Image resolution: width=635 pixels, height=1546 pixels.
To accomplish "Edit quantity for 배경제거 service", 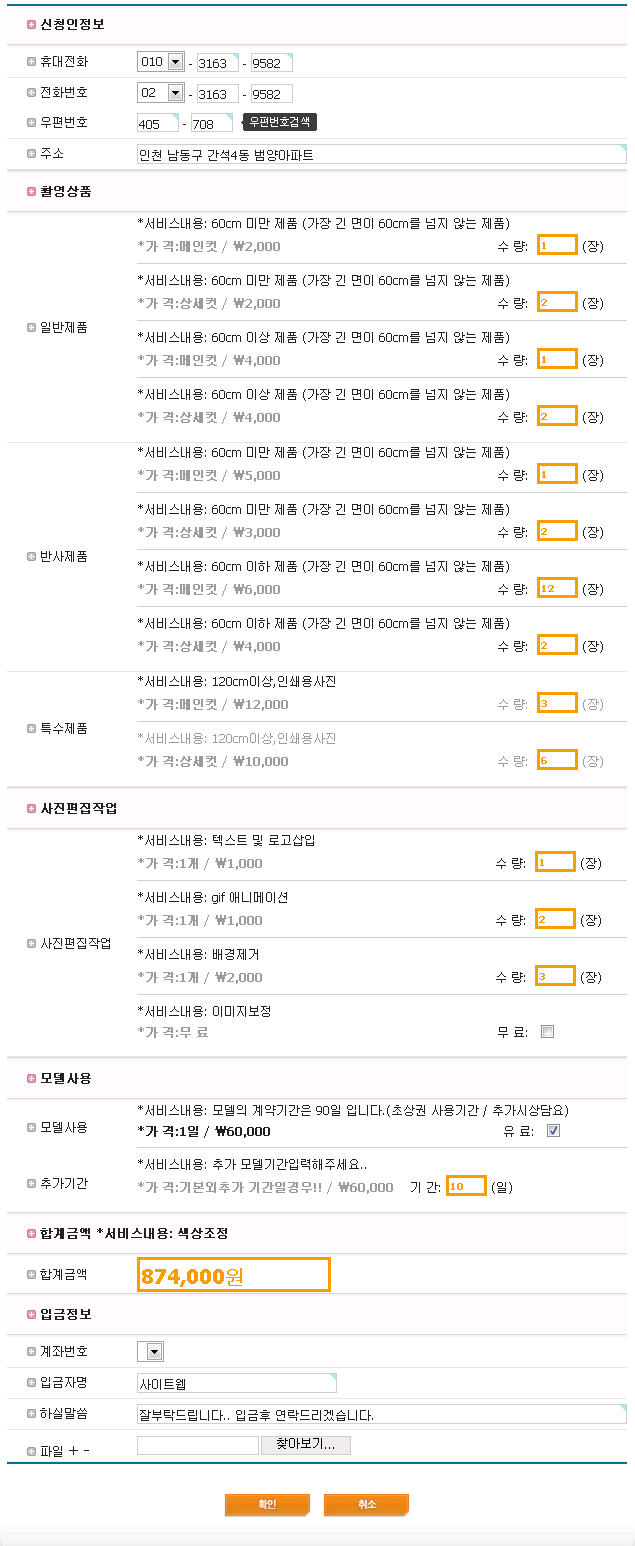I will 555,976.
